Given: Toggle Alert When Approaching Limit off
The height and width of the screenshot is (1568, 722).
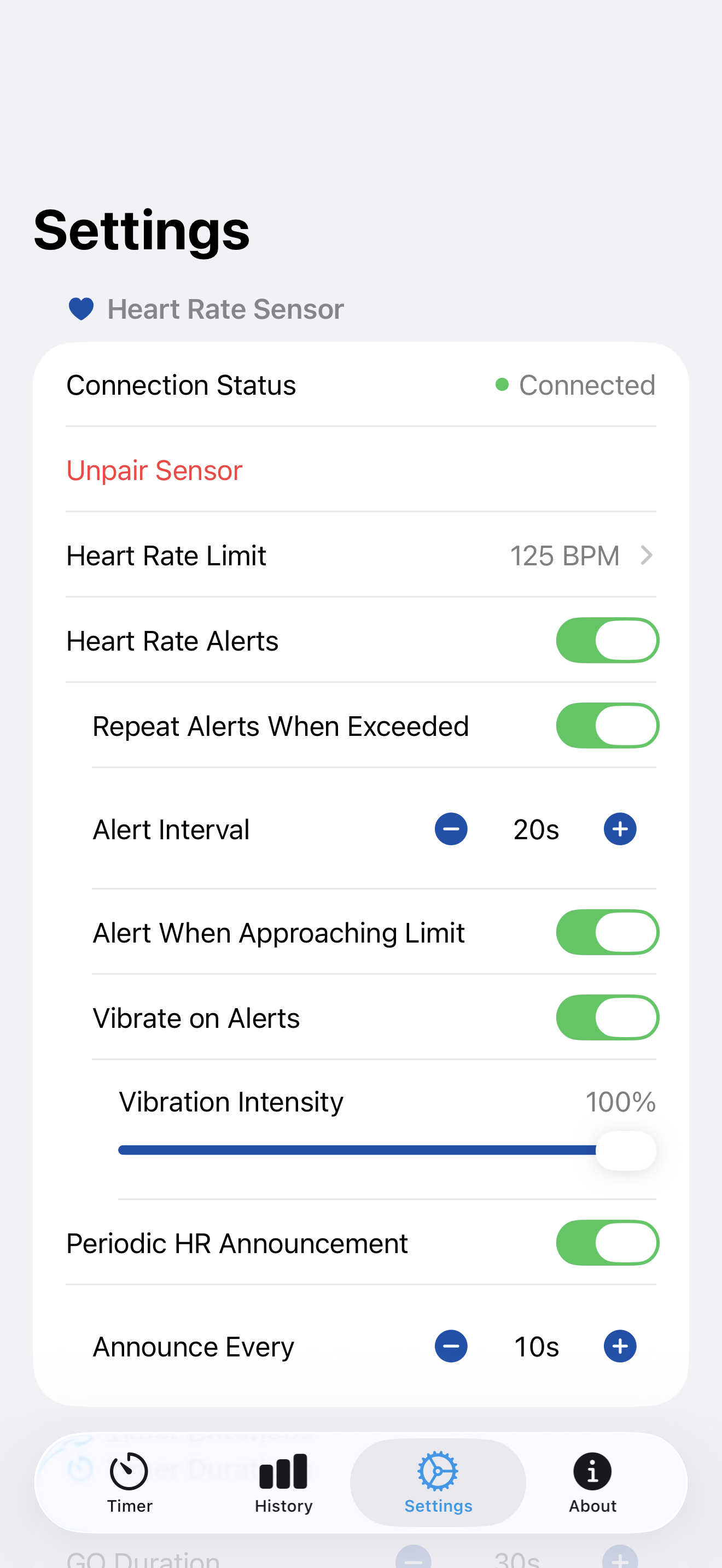Looking at the screenshot, I should click(x=607, y=931).
